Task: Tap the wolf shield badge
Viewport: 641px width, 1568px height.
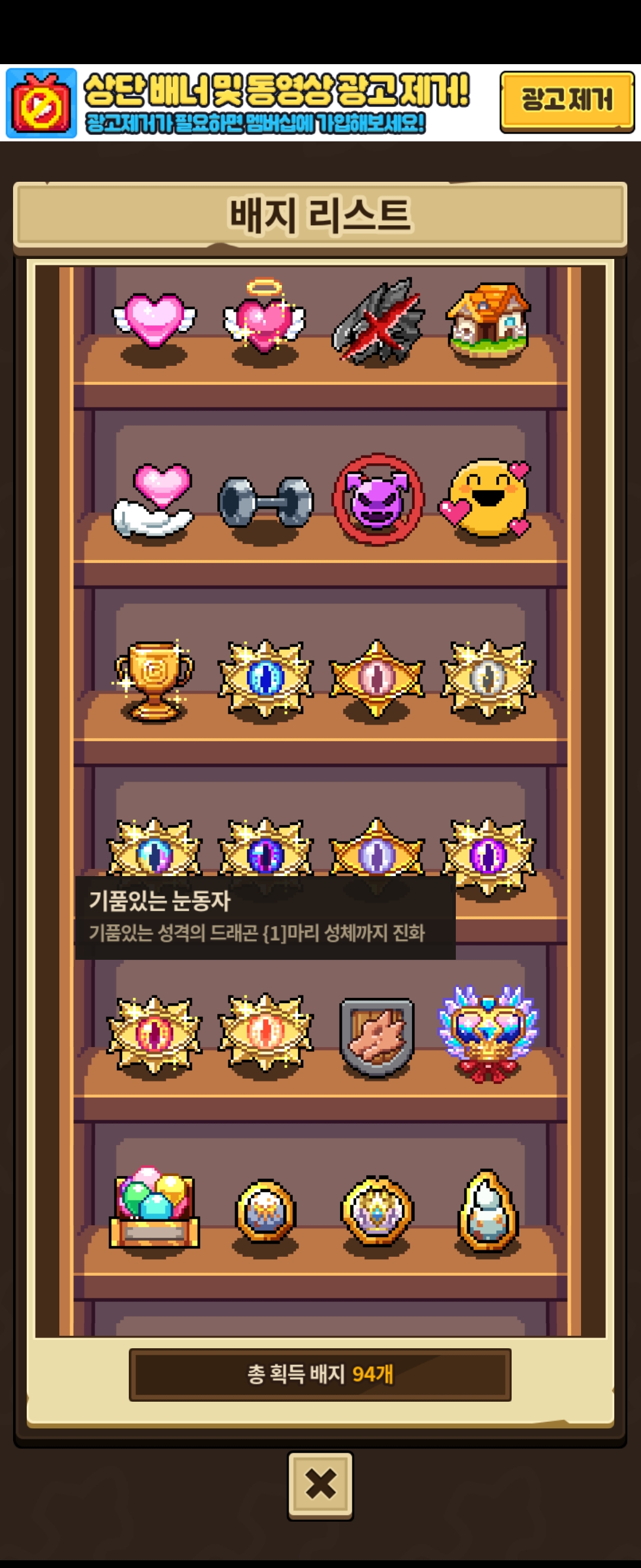Action: [x=377, y=1037]
